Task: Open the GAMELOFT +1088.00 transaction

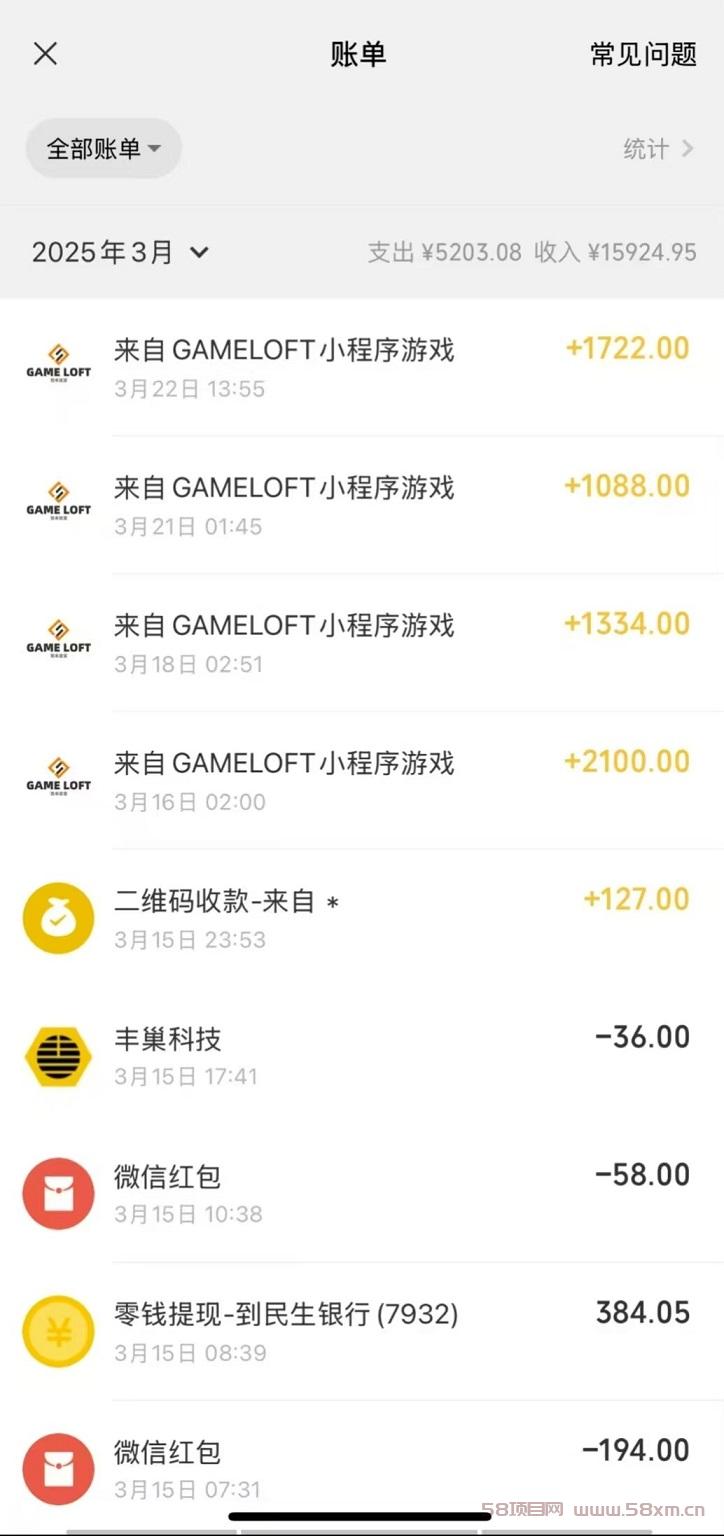Action: tap(362, 505)
